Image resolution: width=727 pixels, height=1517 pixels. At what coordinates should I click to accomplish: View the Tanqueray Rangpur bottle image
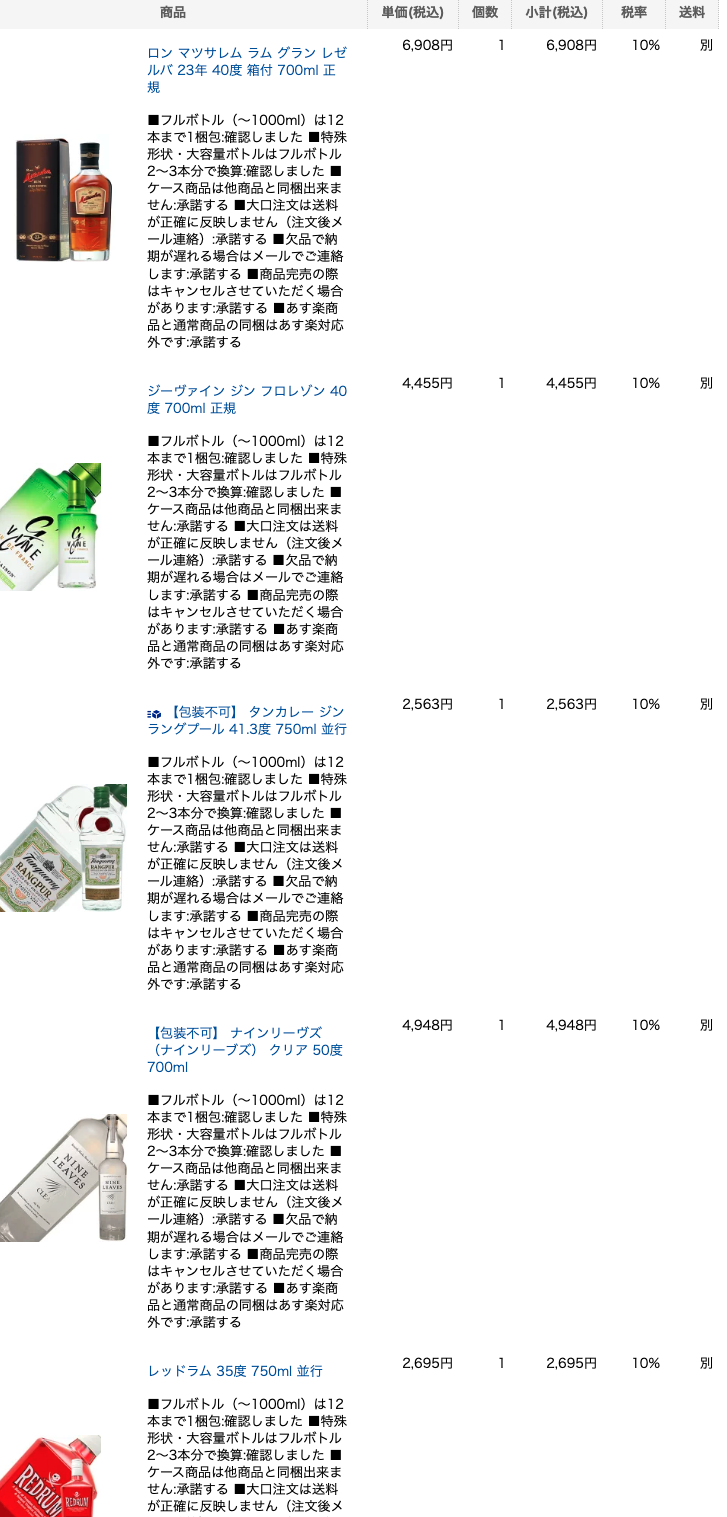(63, 847)
